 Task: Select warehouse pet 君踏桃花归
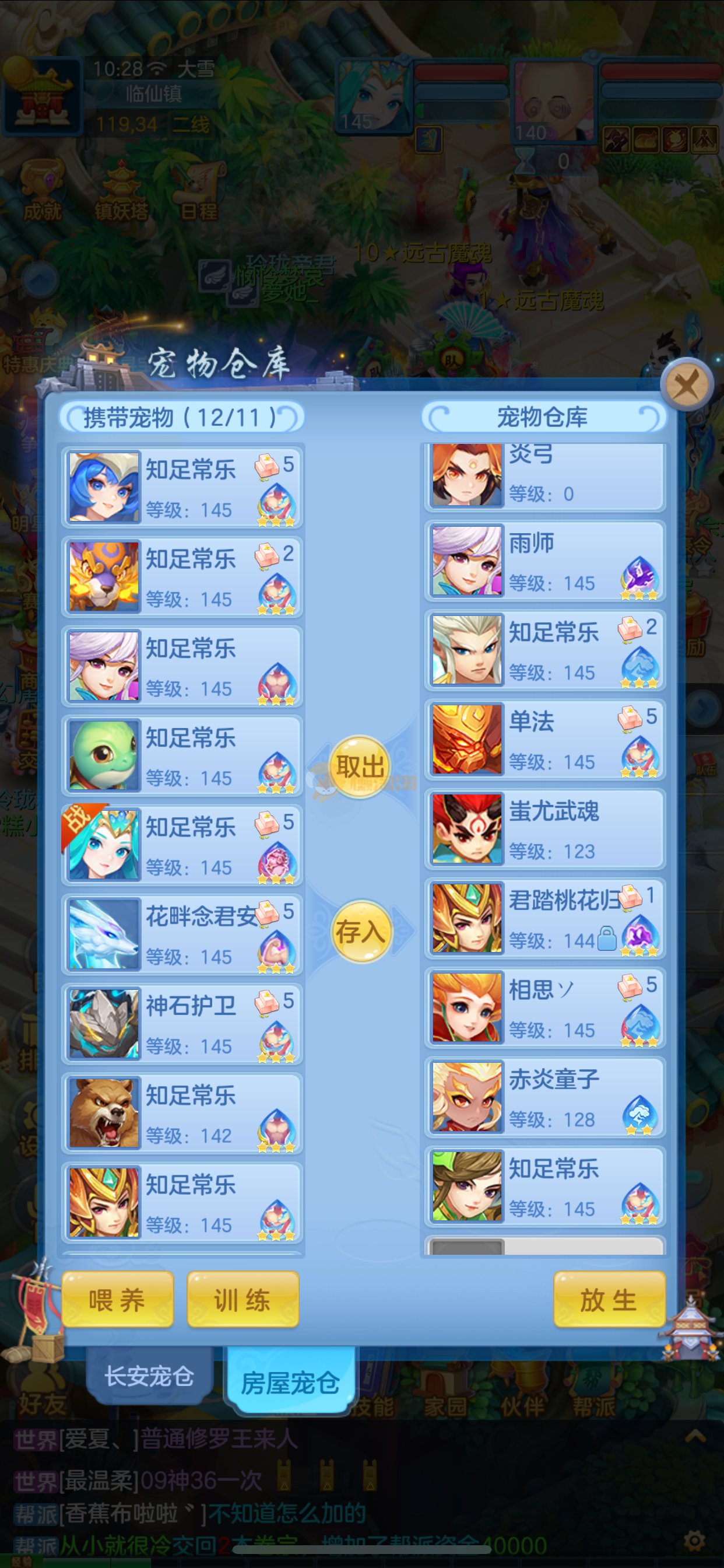pyautogui.click(x=544, y=919)
